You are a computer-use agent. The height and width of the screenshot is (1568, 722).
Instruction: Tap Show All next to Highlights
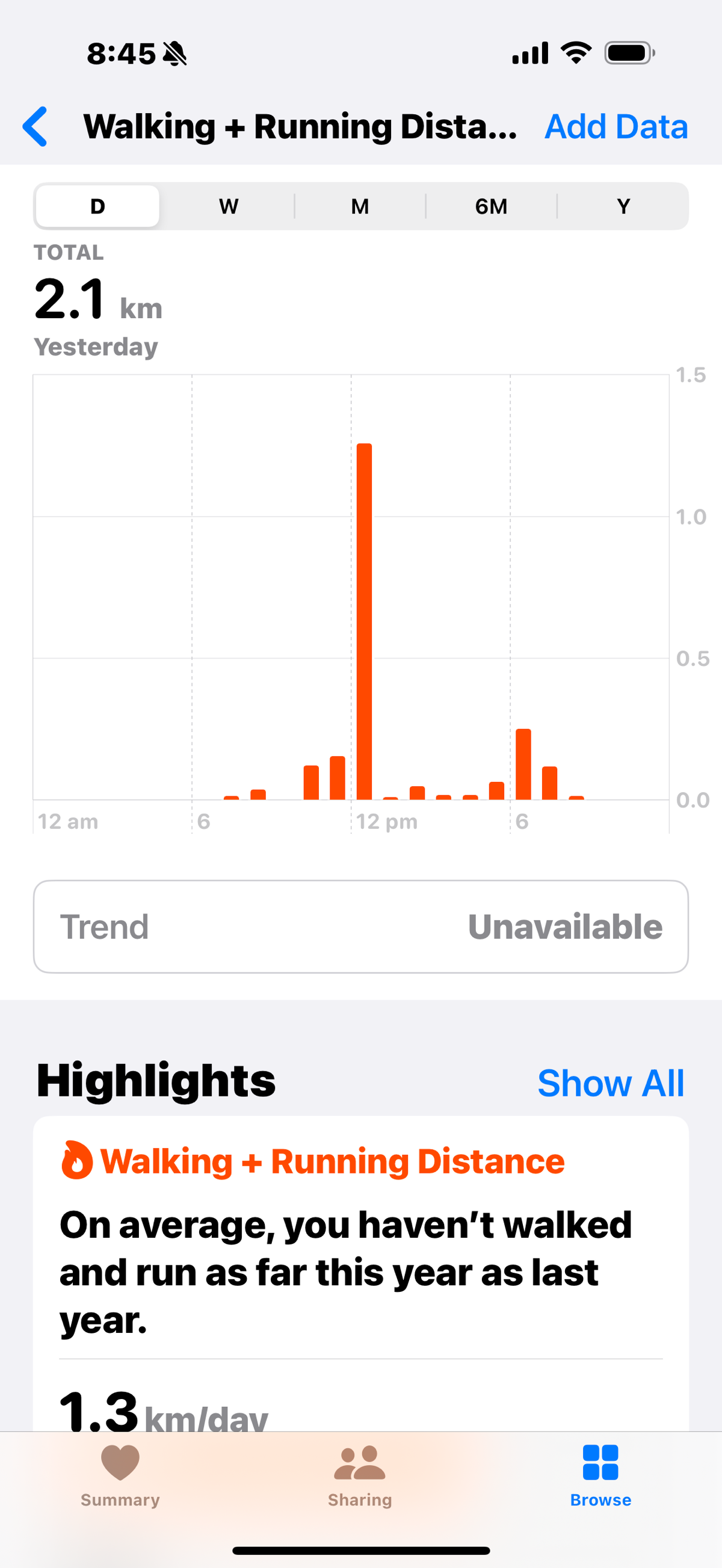(610, 1083)
